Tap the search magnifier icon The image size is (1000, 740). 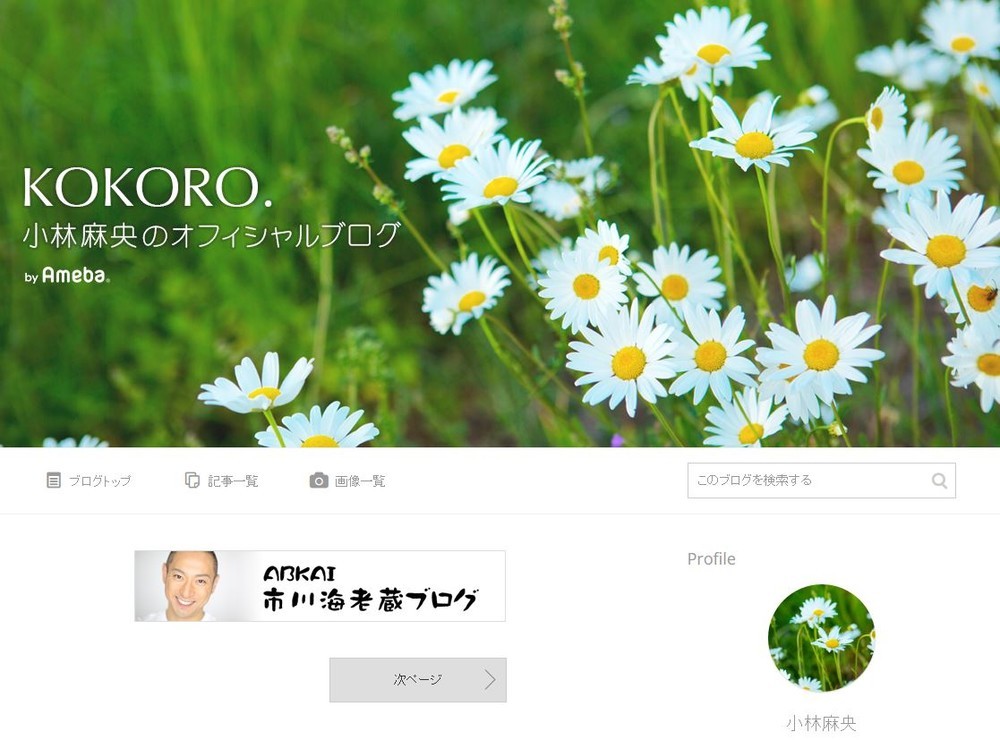[x=939, y=481]
